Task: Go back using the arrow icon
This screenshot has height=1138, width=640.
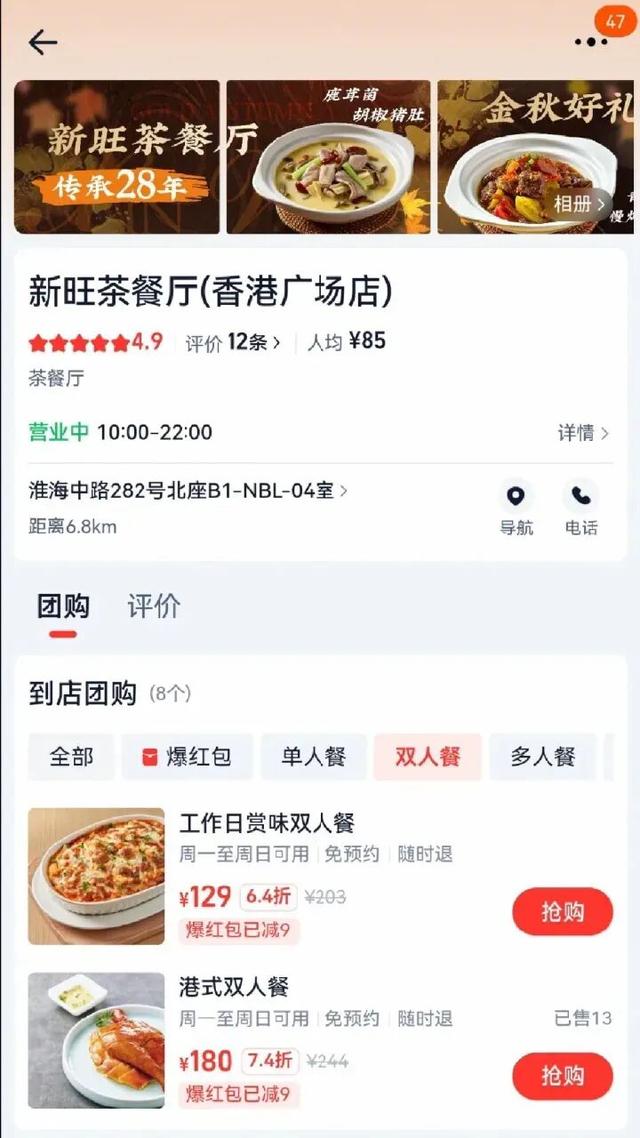Action: click(43, 42)
